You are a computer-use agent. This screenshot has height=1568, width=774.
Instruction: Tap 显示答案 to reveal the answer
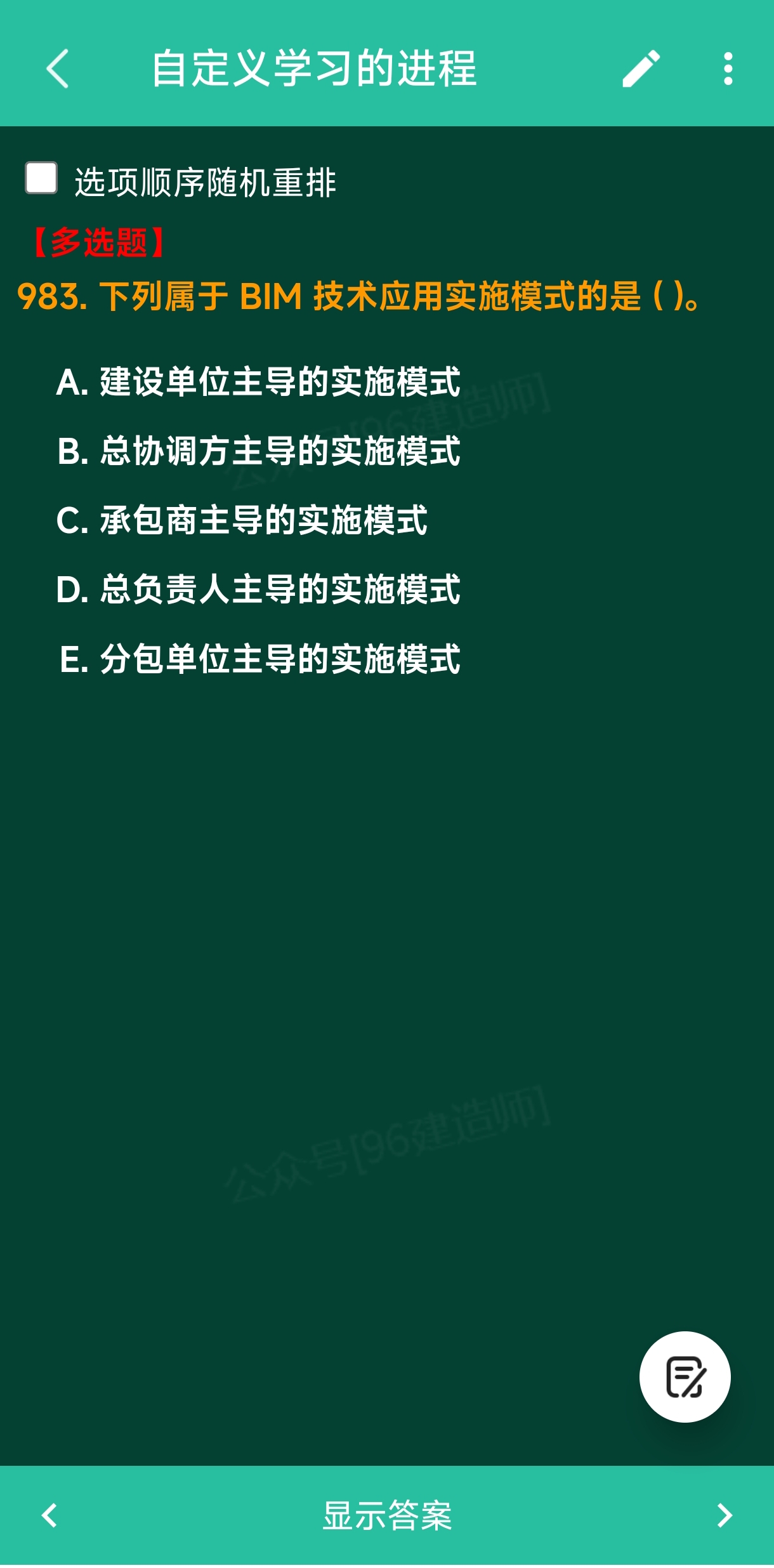pos(387,1515)
